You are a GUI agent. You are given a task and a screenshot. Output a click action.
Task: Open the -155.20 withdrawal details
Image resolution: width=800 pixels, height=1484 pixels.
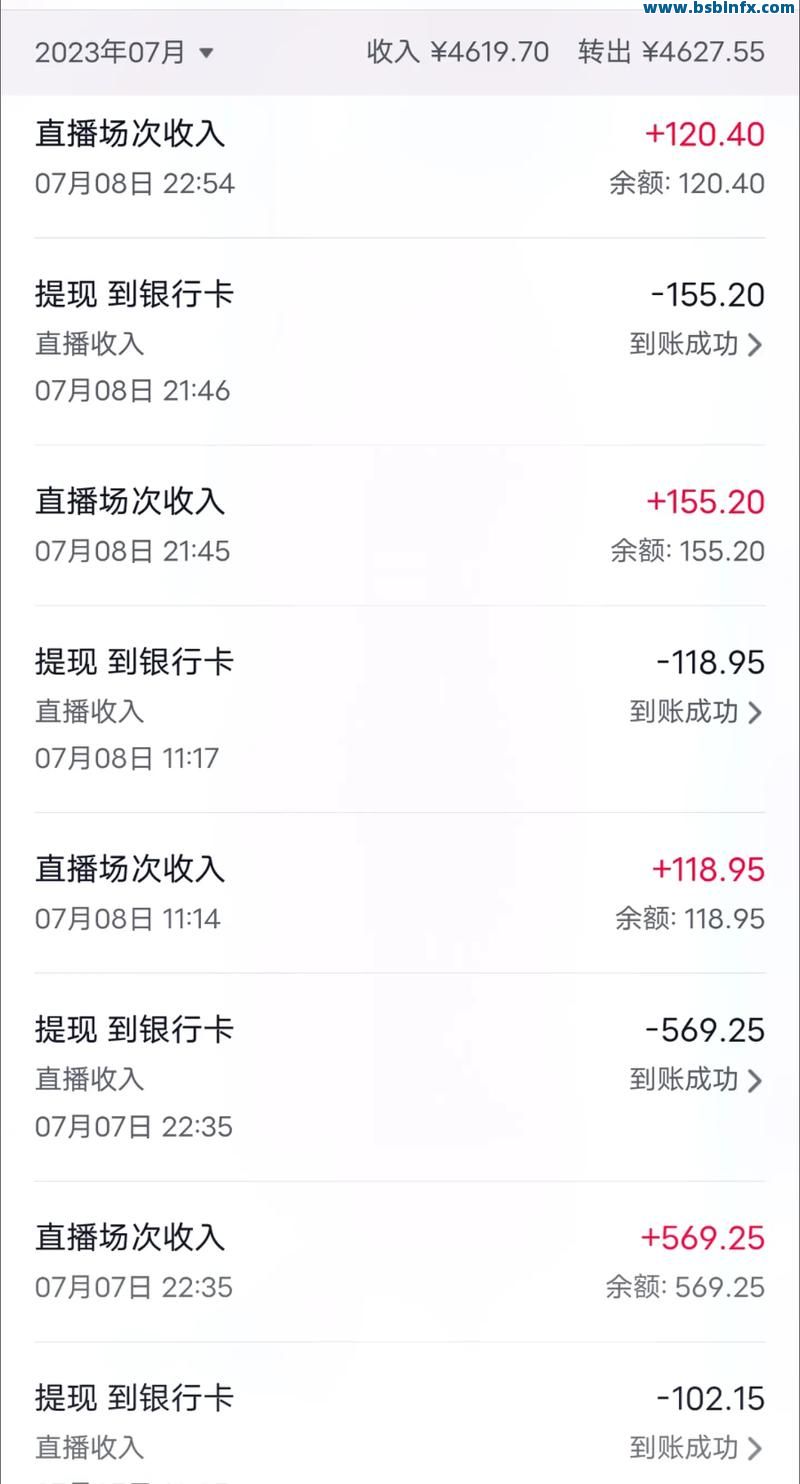(x=697, y=344)
